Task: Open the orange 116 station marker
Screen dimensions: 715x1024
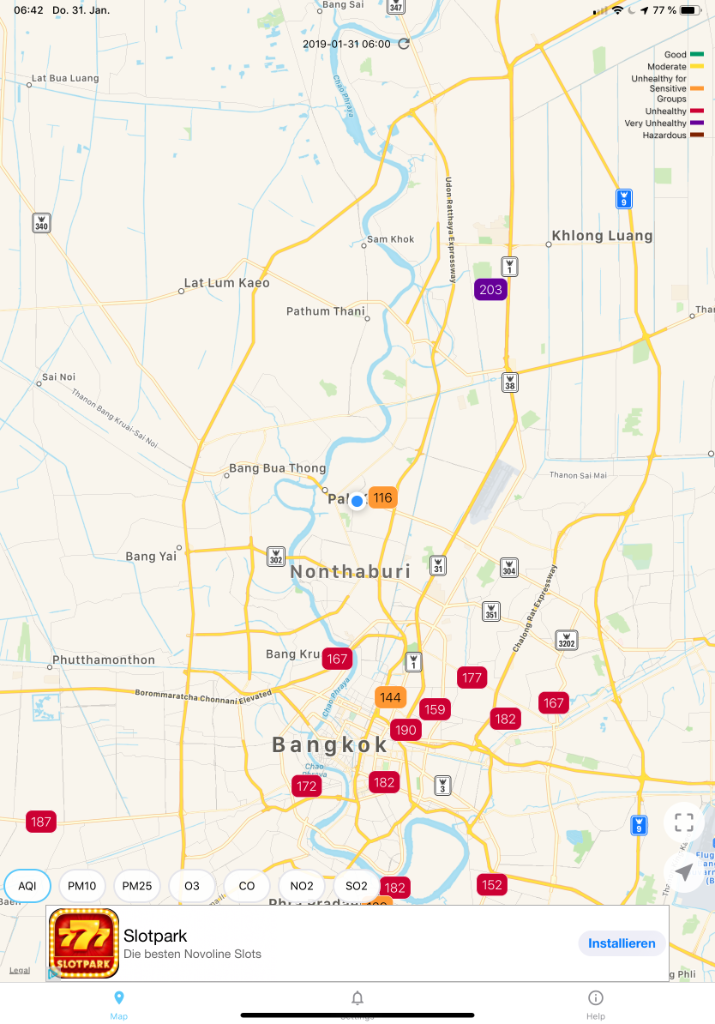Action: click(x=383, y=497)
